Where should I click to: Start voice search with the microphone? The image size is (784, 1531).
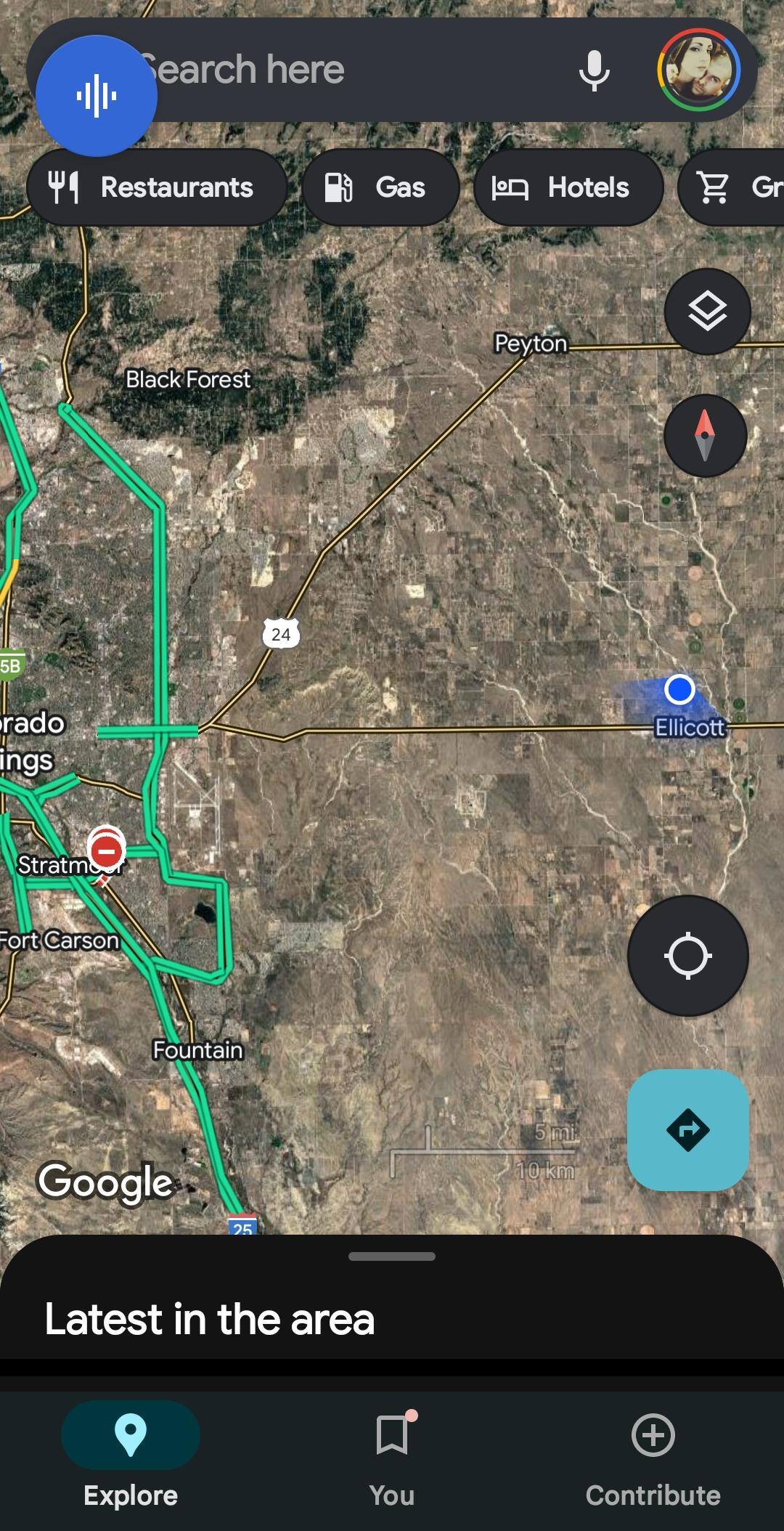(594, 70)
